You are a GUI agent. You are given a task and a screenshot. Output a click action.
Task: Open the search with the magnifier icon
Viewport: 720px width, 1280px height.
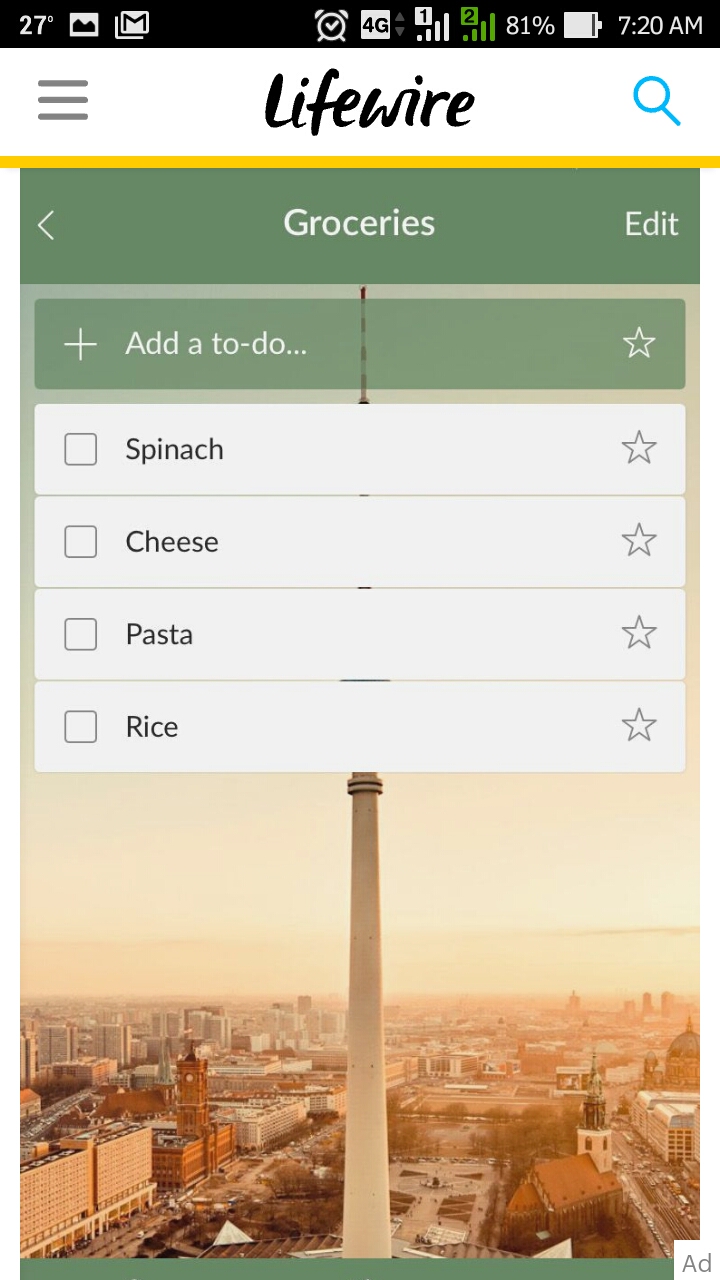657,100
